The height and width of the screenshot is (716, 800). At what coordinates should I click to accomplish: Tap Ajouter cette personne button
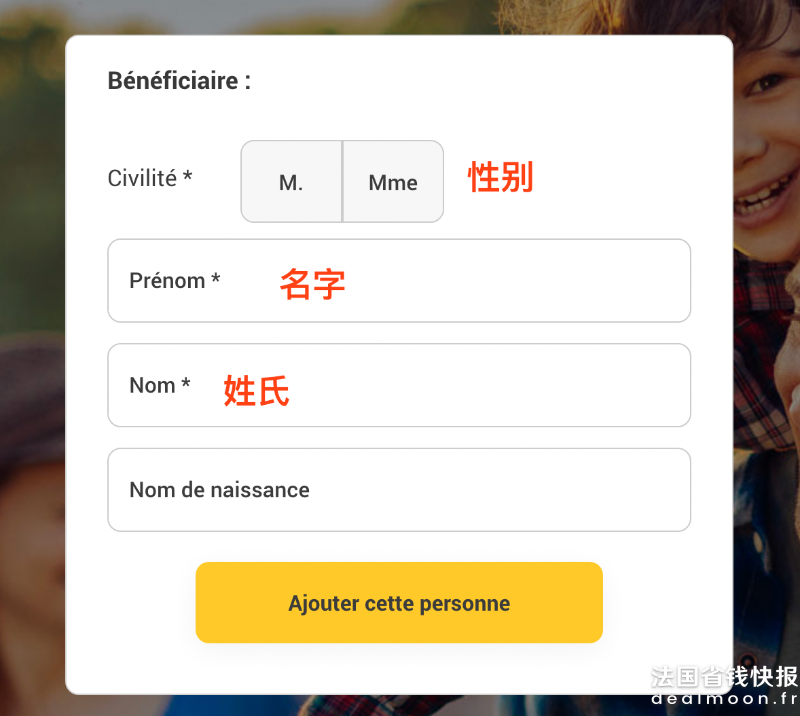(399, 603)
